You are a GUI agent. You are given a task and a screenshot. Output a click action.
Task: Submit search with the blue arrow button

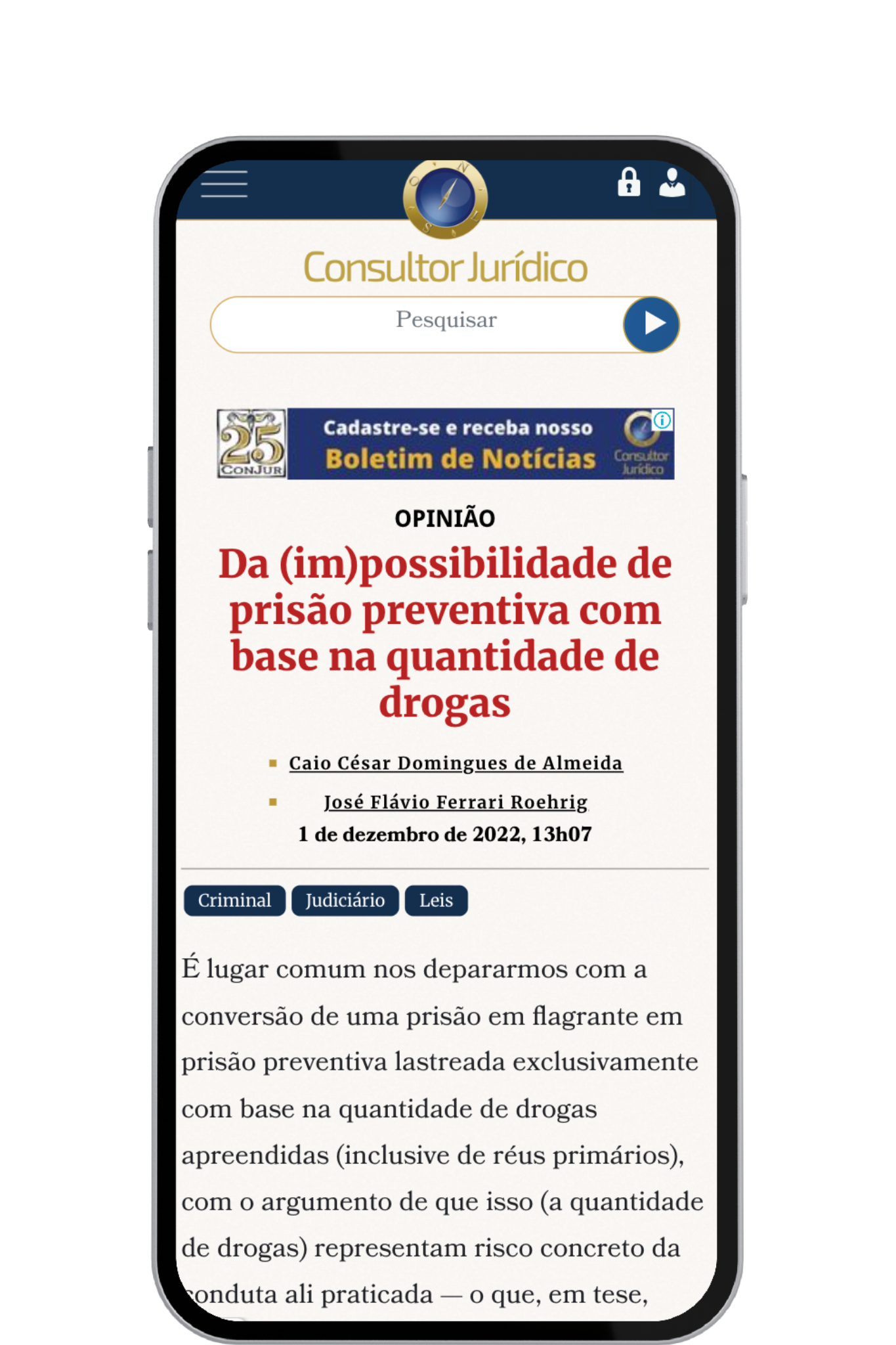point(651,324)
